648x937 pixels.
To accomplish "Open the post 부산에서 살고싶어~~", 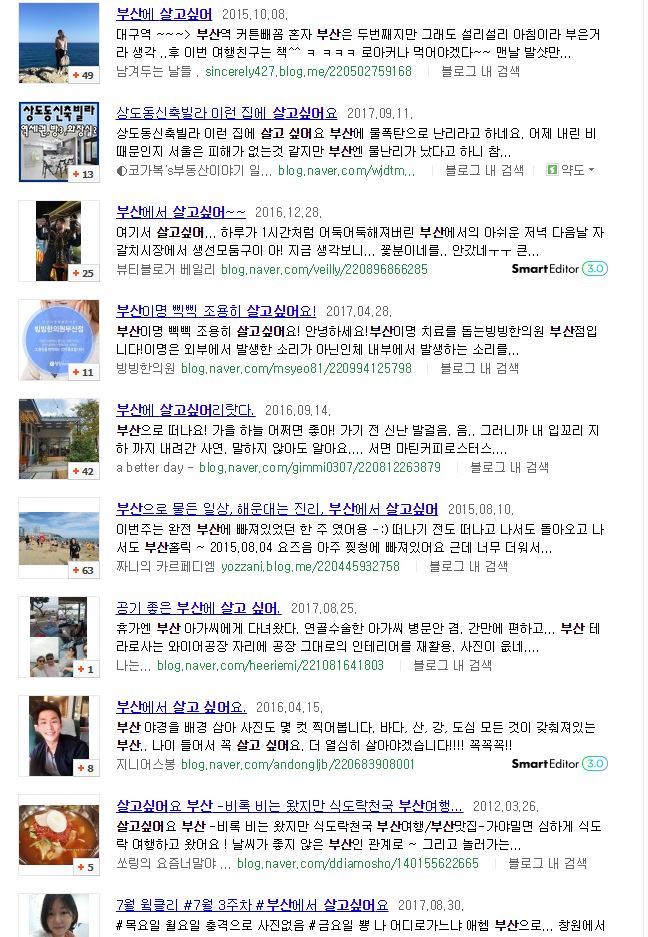I will pos(180,212).
